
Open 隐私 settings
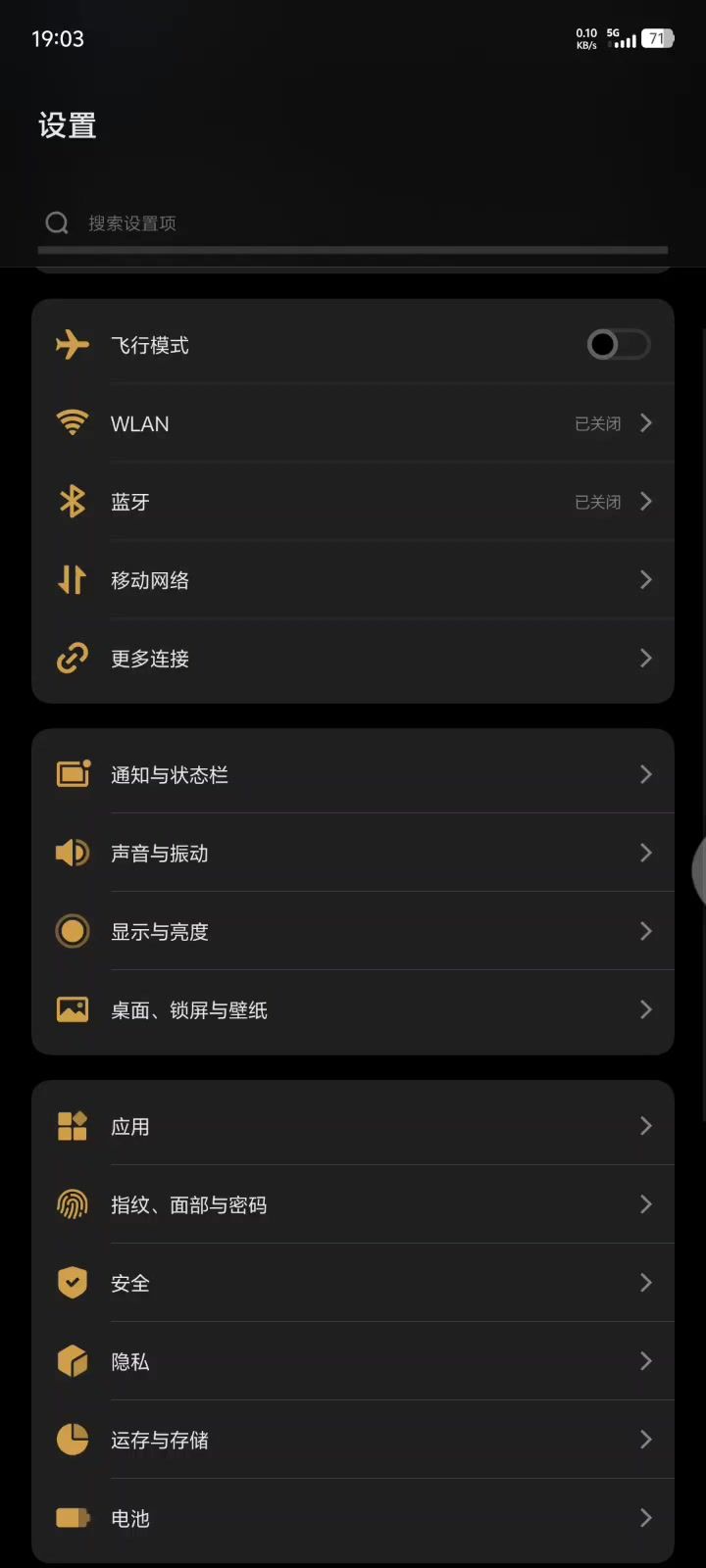coord(353,1362)
